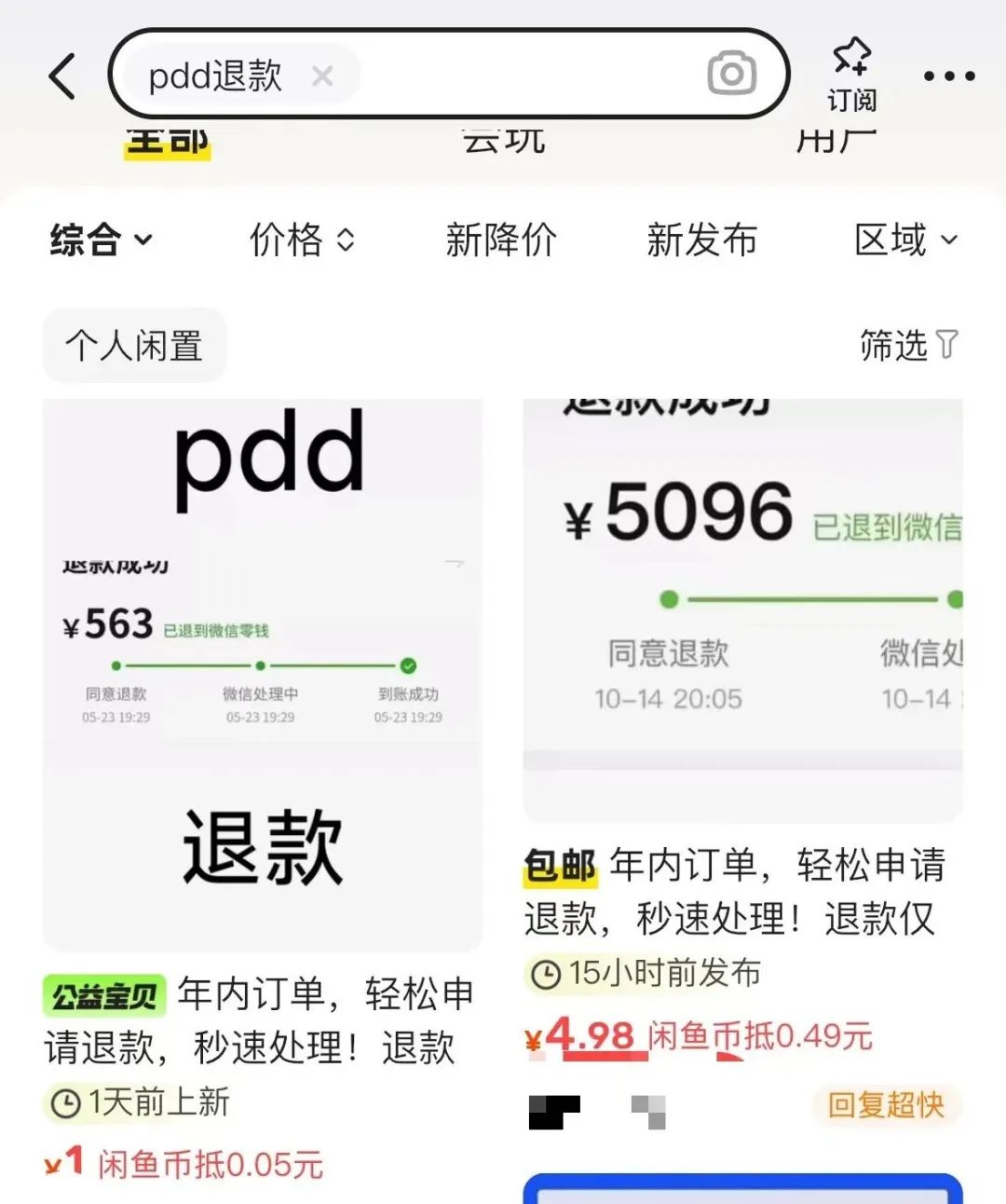Open camera image search
Image resolution: width=1006 pixels, height=1204 pixels.
pos(731,75)
